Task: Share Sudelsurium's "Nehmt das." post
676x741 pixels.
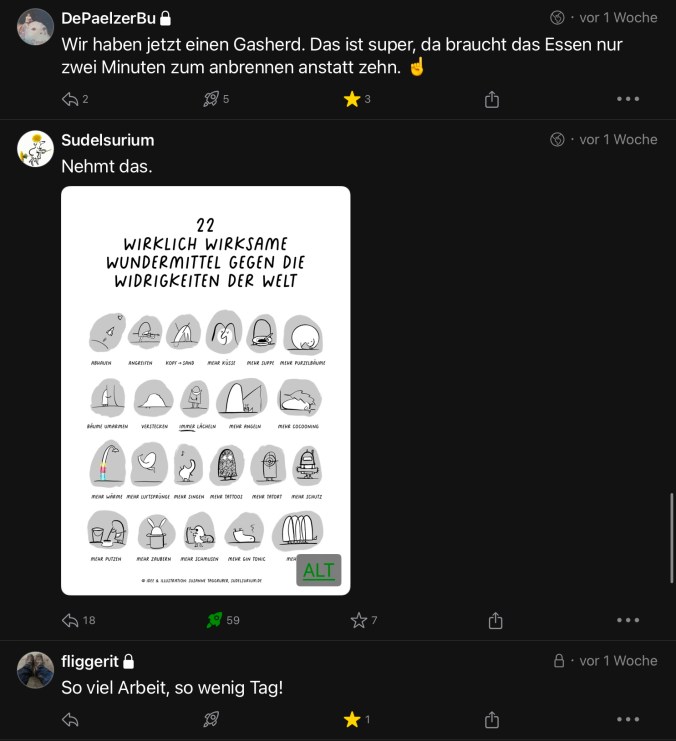Action: coord(495,621)
